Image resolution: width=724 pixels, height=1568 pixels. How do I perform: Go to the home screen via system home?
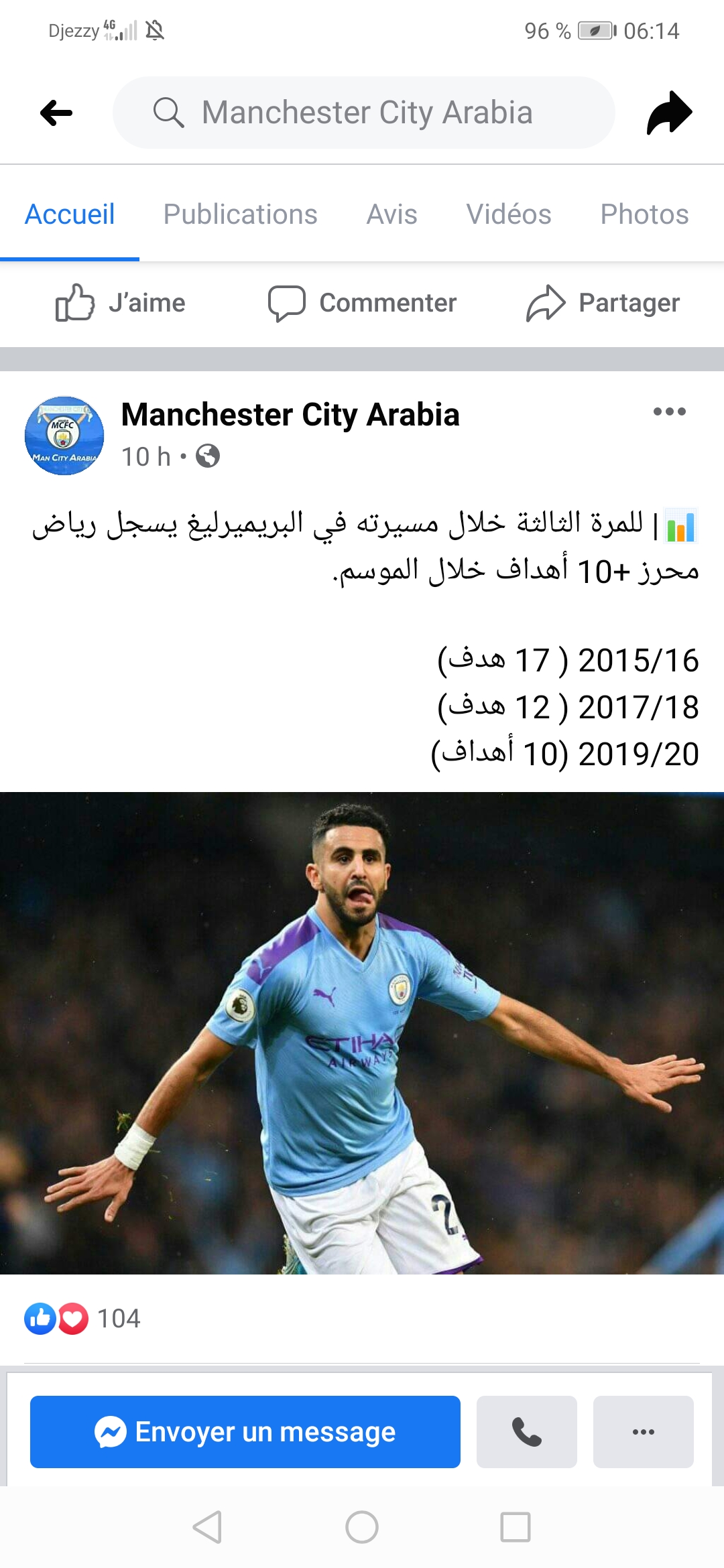[362, 1528]
